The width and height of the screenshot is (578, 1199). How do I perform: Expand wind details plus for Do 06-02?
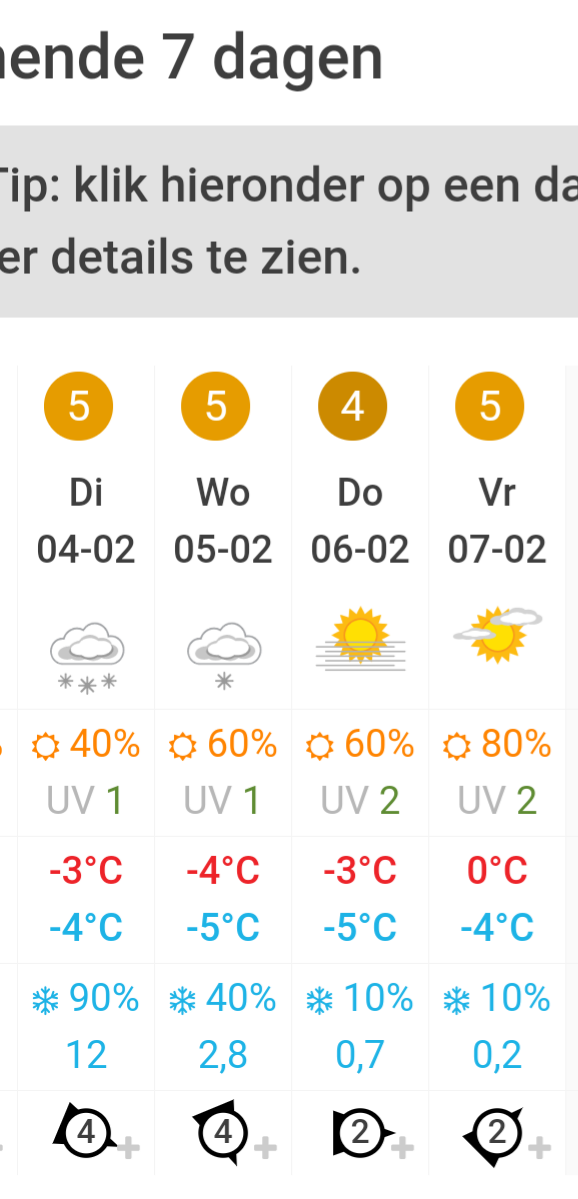pyautogui.click(x=403, y=1147)
